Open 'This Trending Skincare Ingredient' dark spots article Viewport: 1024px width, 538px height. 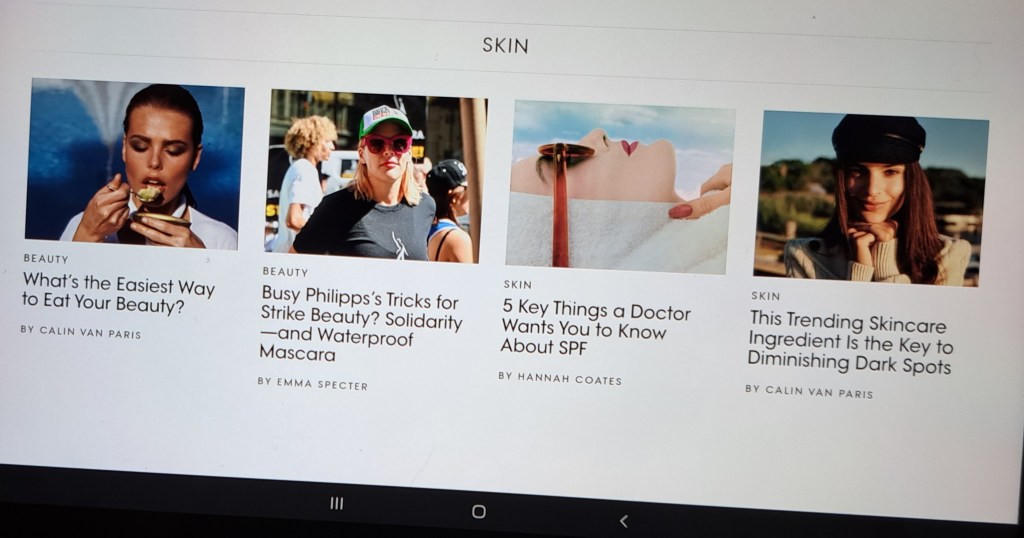pyautogui.click(x=850, y=342)
